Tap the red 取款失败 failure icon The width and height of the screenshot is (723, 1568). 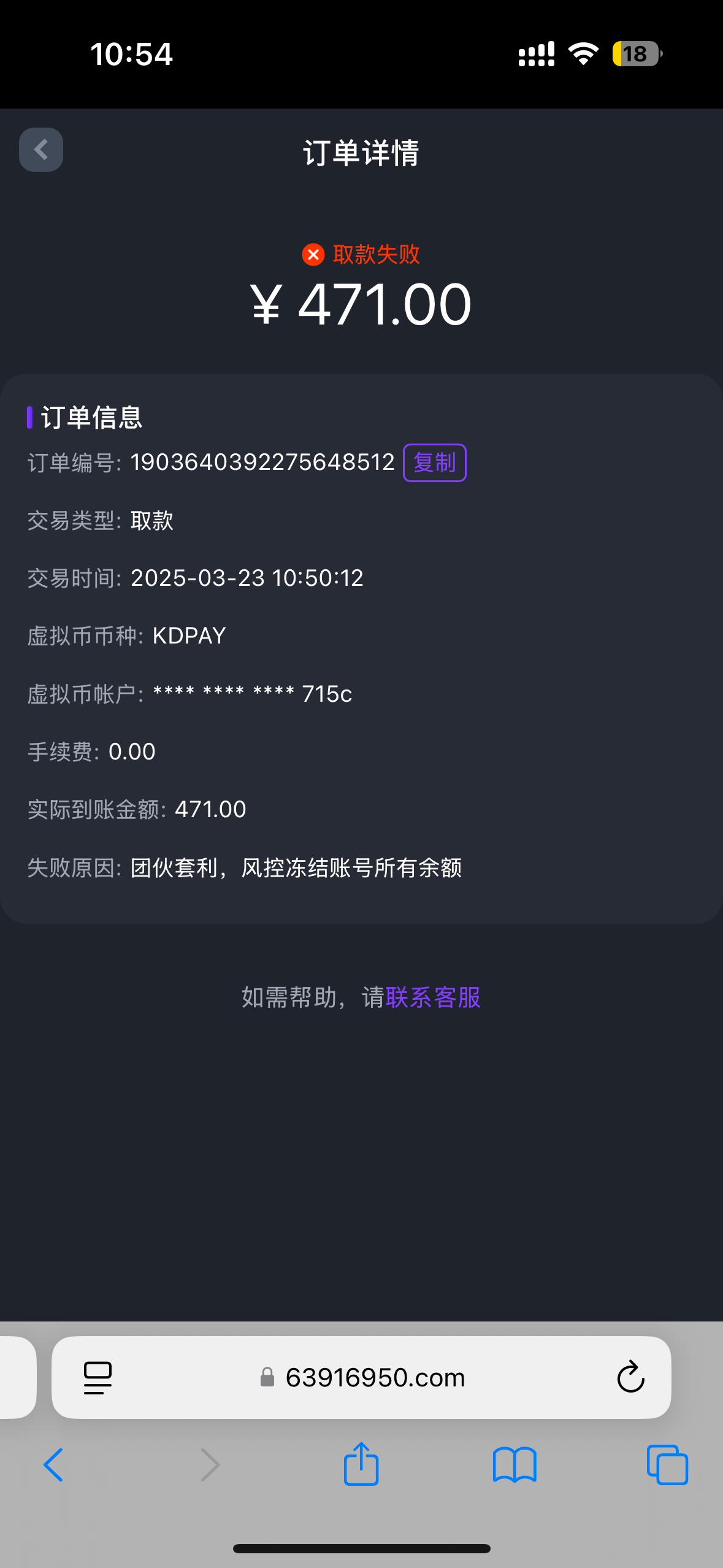(x=312, y=253)
